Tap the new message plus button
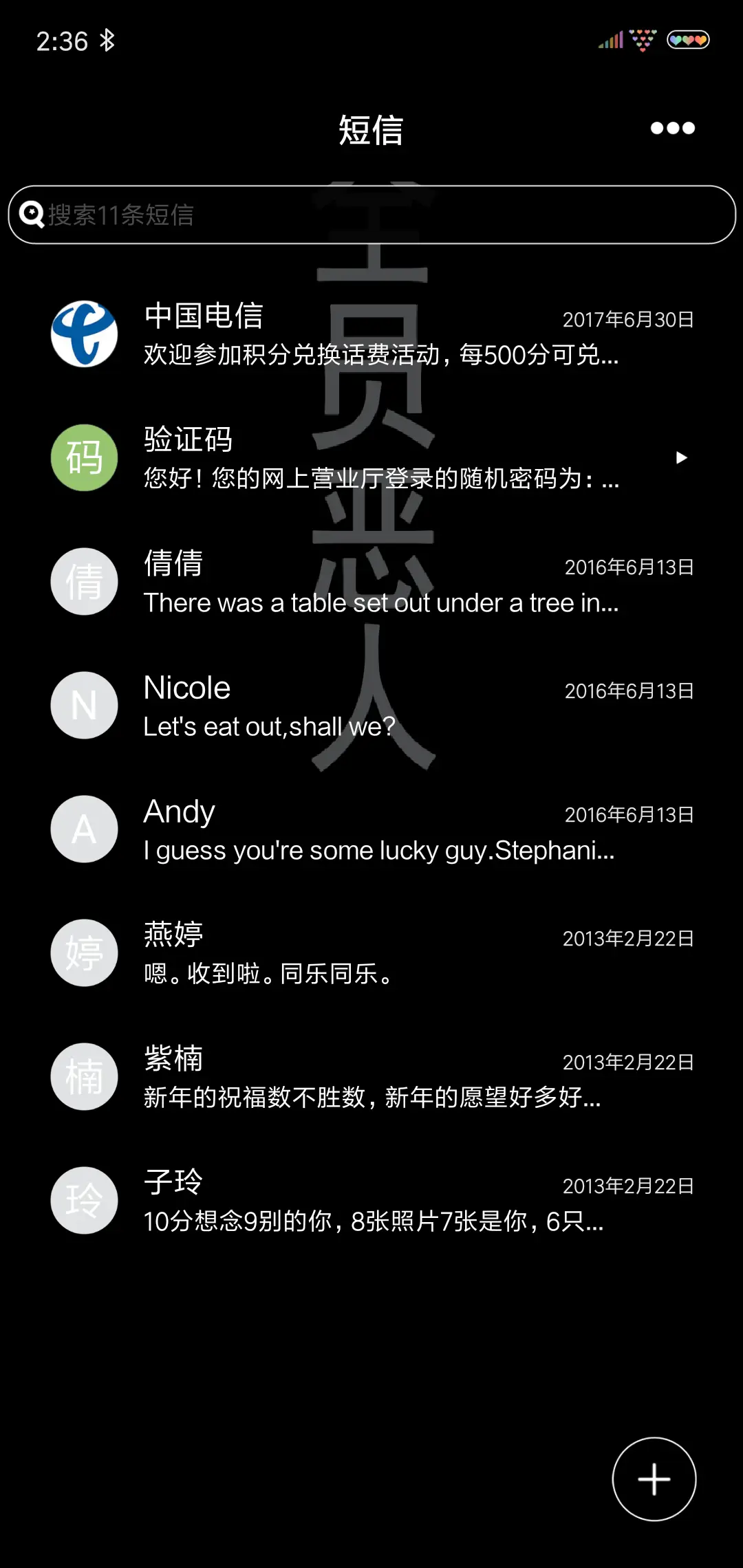Screen dimensions: 743x1568 pyautogui.click(x=653, y=1479)
